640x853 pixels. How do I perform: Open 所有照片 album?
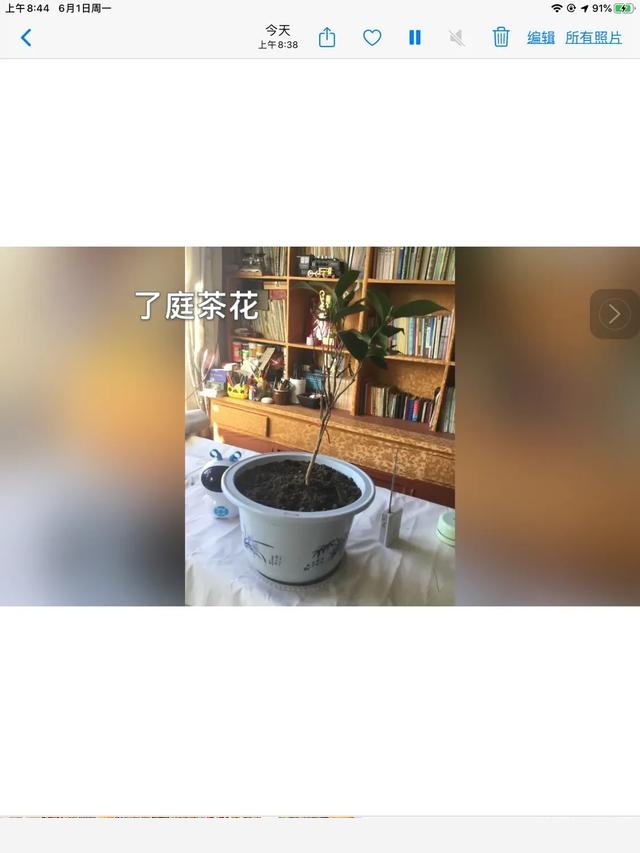(594, 38)
